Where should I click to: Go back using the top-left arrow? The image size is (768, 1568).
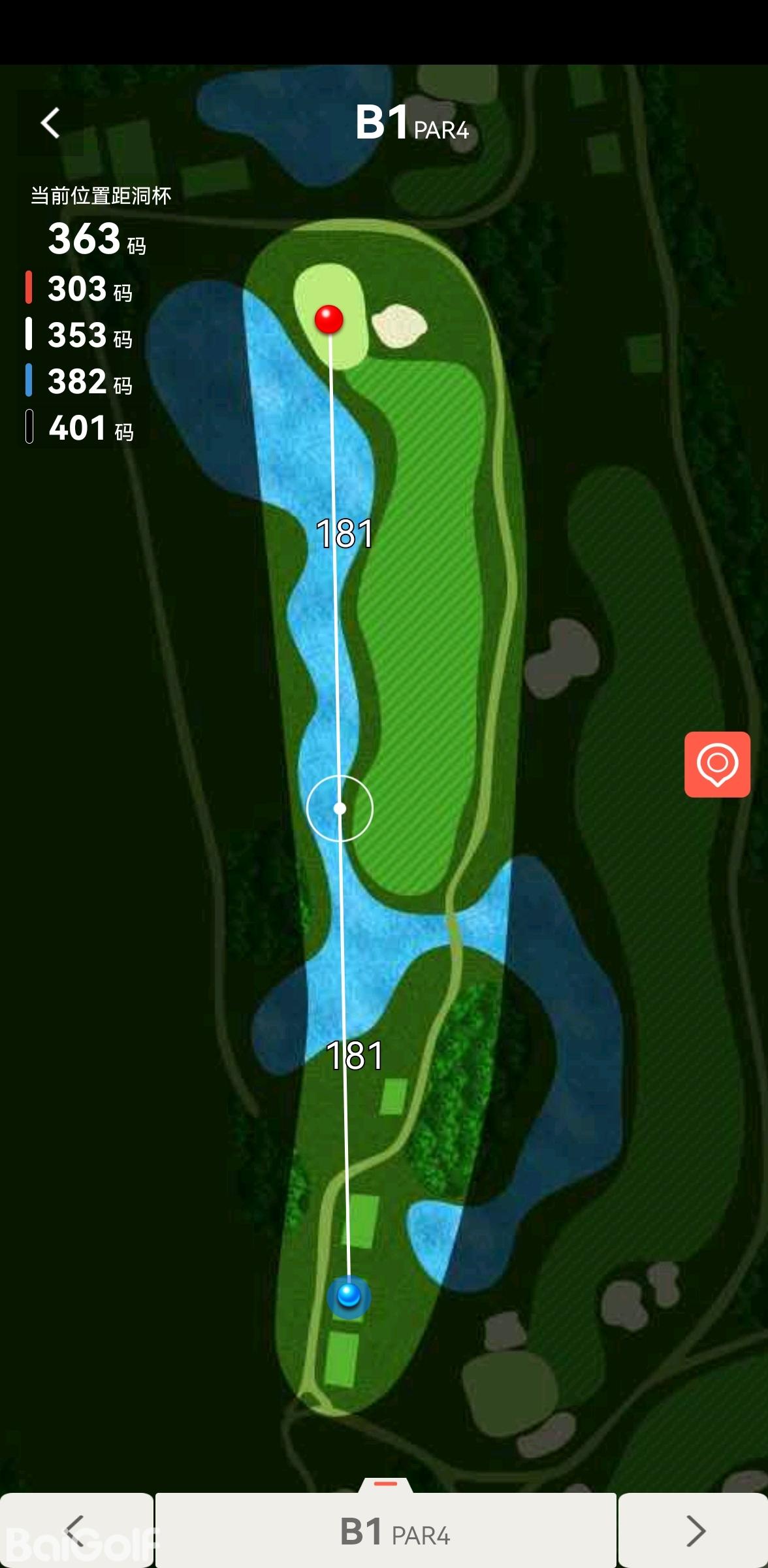point(50,123)
